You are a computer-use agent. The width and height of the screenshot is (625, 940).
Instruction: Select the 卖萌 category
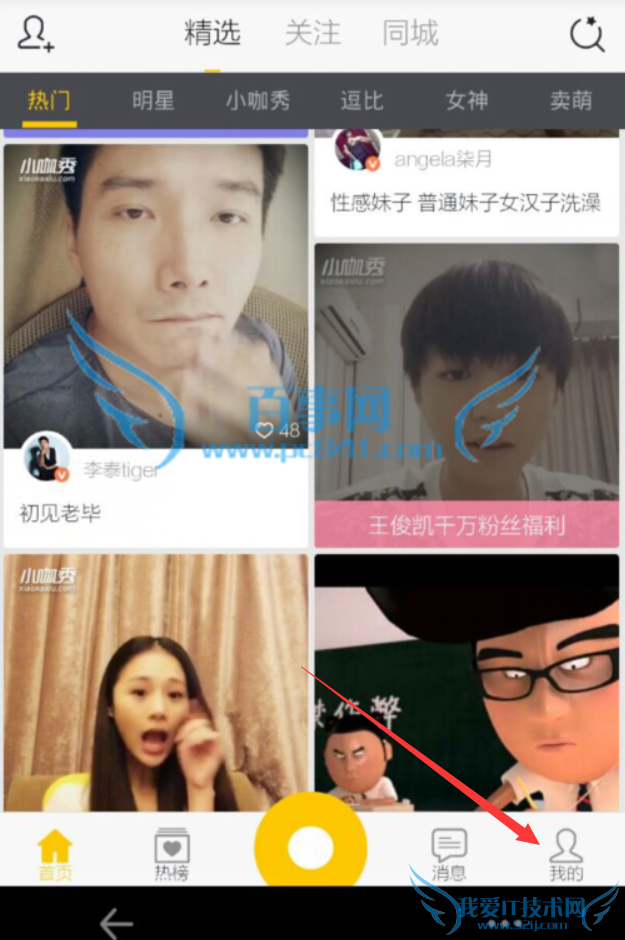click(571, 101)
